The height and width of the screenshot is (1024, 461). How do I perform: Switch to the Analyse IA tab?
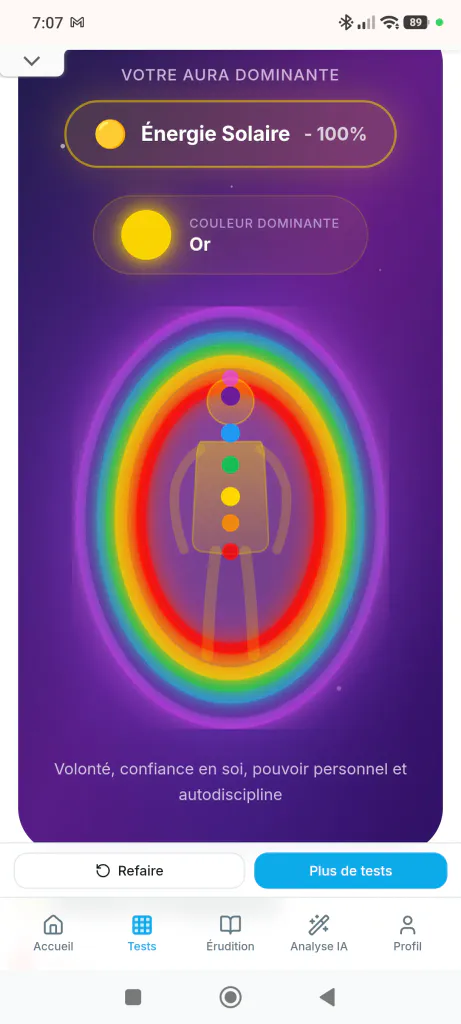(x=319, y=933)
